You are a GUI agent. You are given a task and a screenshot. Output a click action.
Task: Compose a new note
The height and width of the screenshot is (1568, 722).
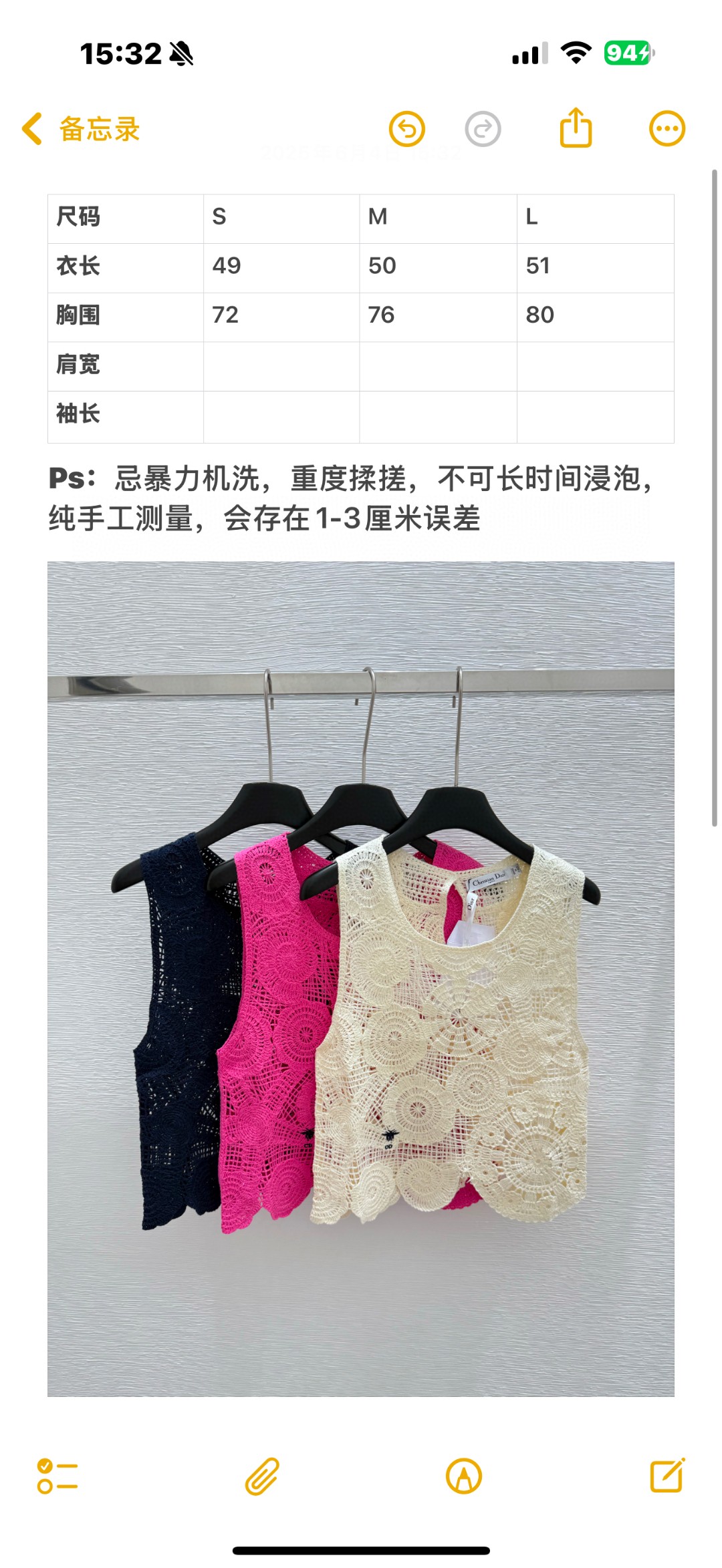[x=668, y=1474]
